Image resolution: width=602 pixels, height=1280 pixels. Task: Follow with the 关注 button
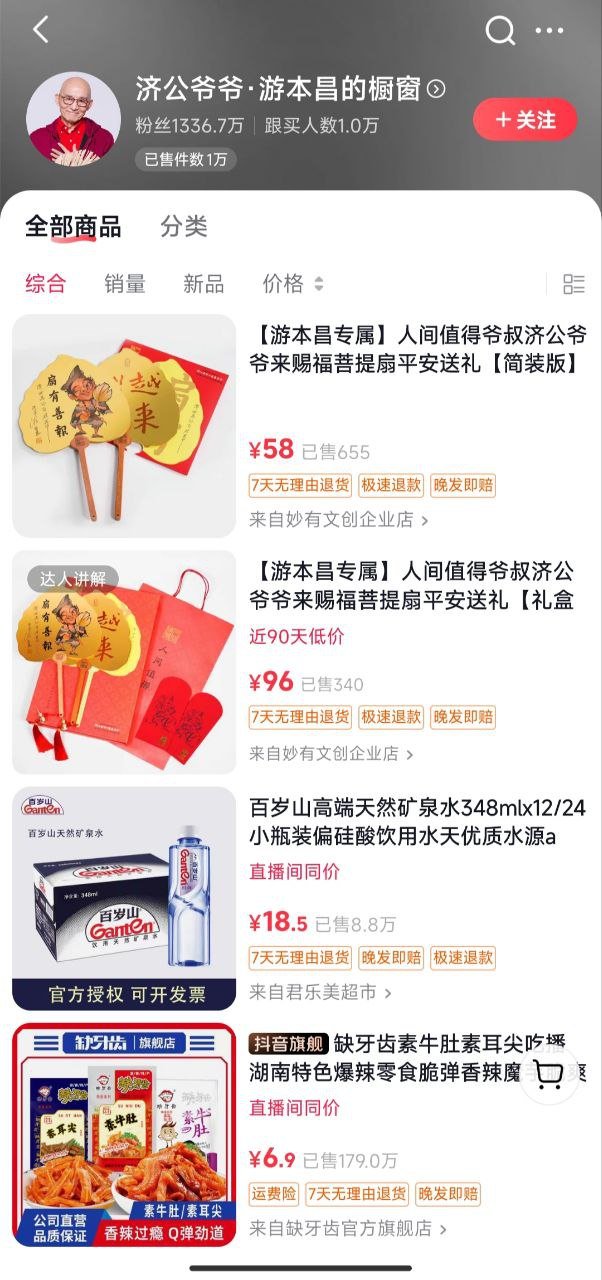pyautogui.click(x=525, y=120)
